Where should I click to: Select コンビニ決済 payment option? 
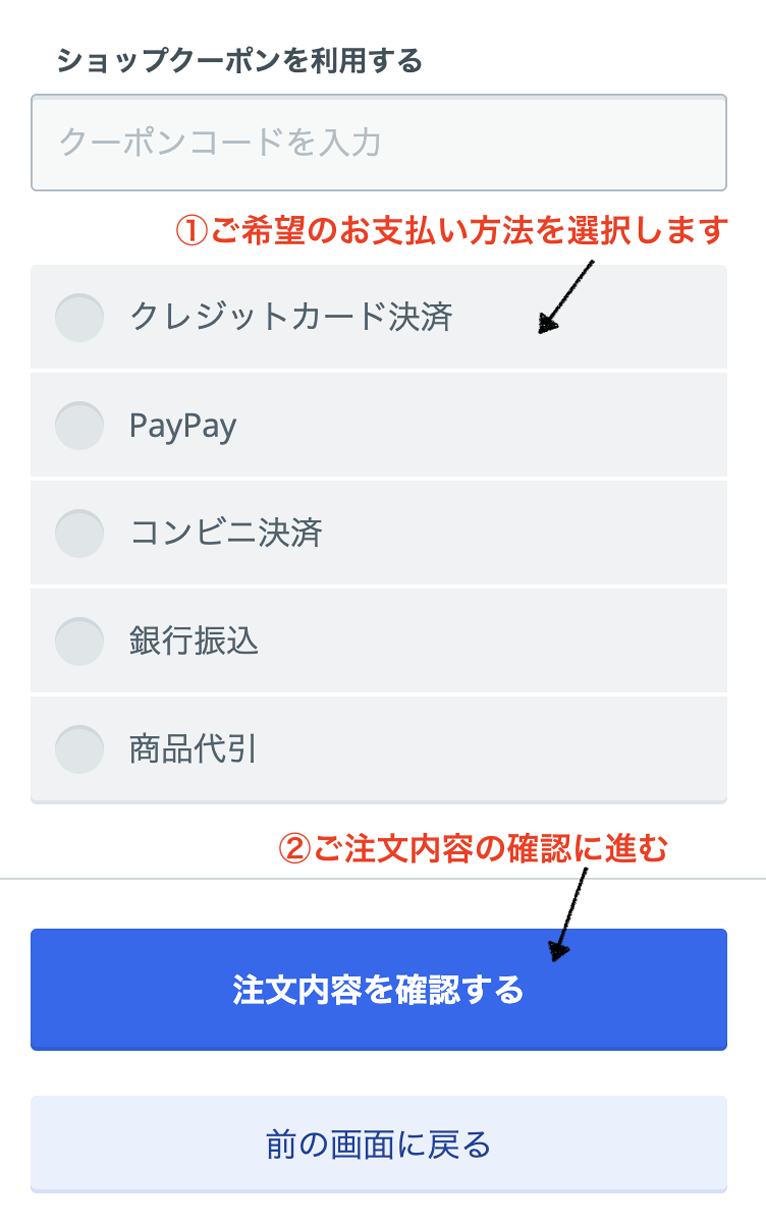click(80, 533)
